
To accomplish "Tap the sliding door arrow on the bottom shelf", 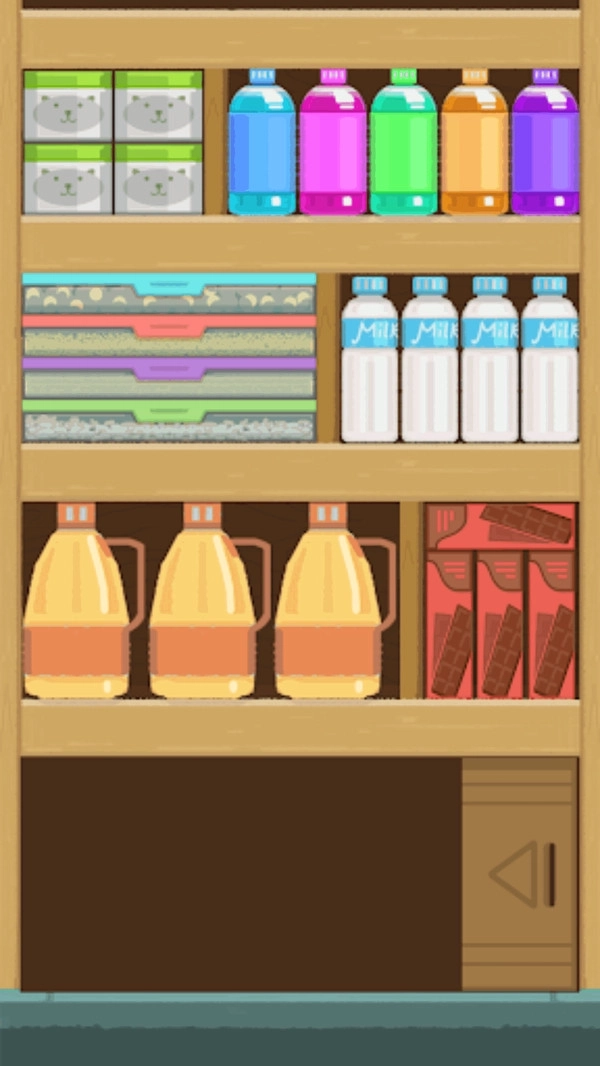I will coord(521,874).
